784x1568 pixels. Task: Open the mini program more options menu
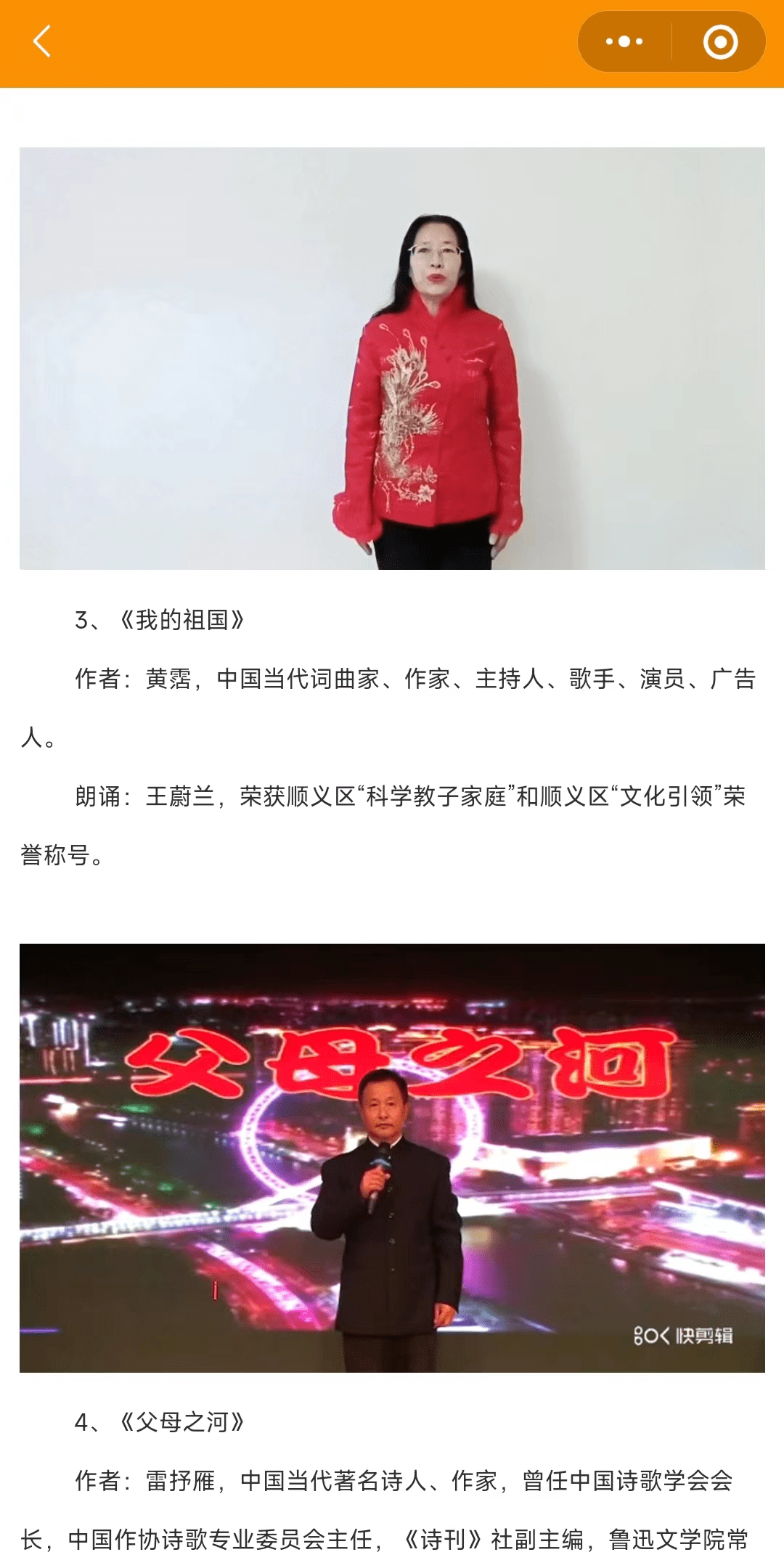[x=624, y=41]
